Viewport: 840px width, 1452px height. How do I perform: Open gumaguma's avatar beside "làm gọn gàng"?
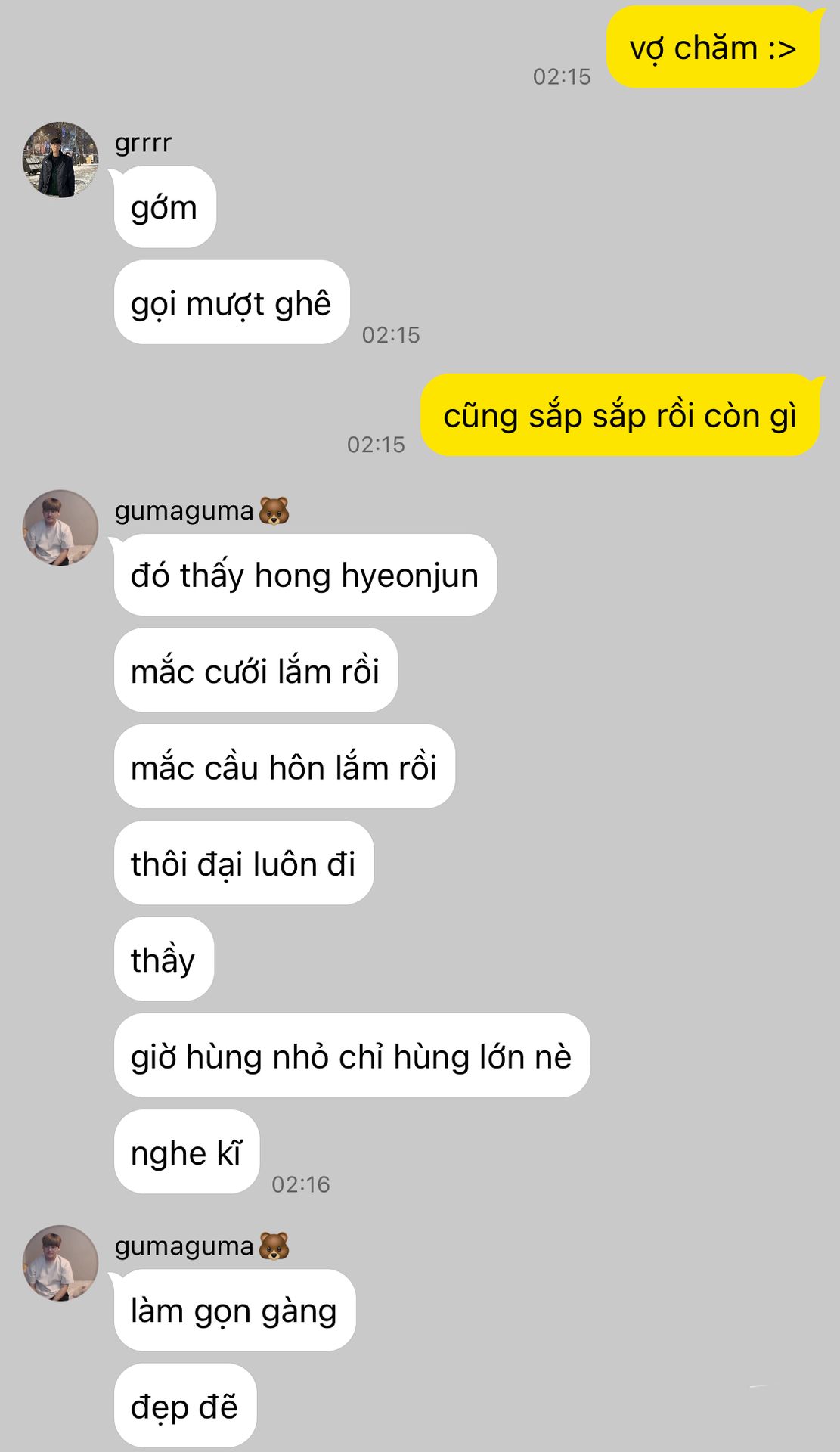[60, 1263]
